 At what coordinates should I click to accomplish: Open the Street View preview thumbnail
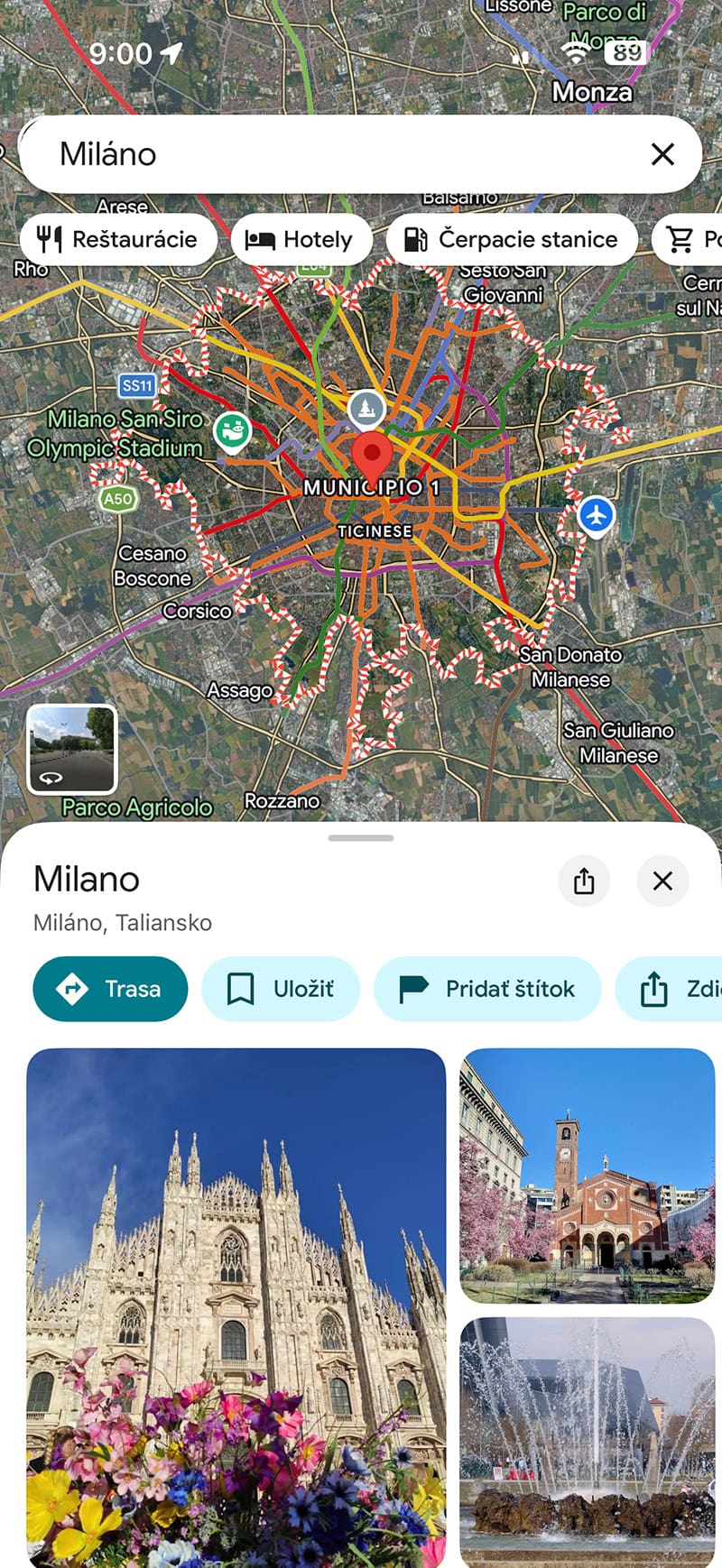(x=72, y=749)
